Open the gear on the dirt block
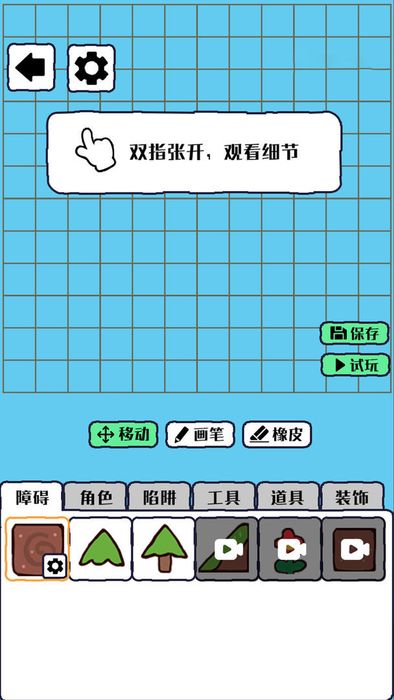The height and width of the screenshot is (700, 394). [x=55, y=566]
